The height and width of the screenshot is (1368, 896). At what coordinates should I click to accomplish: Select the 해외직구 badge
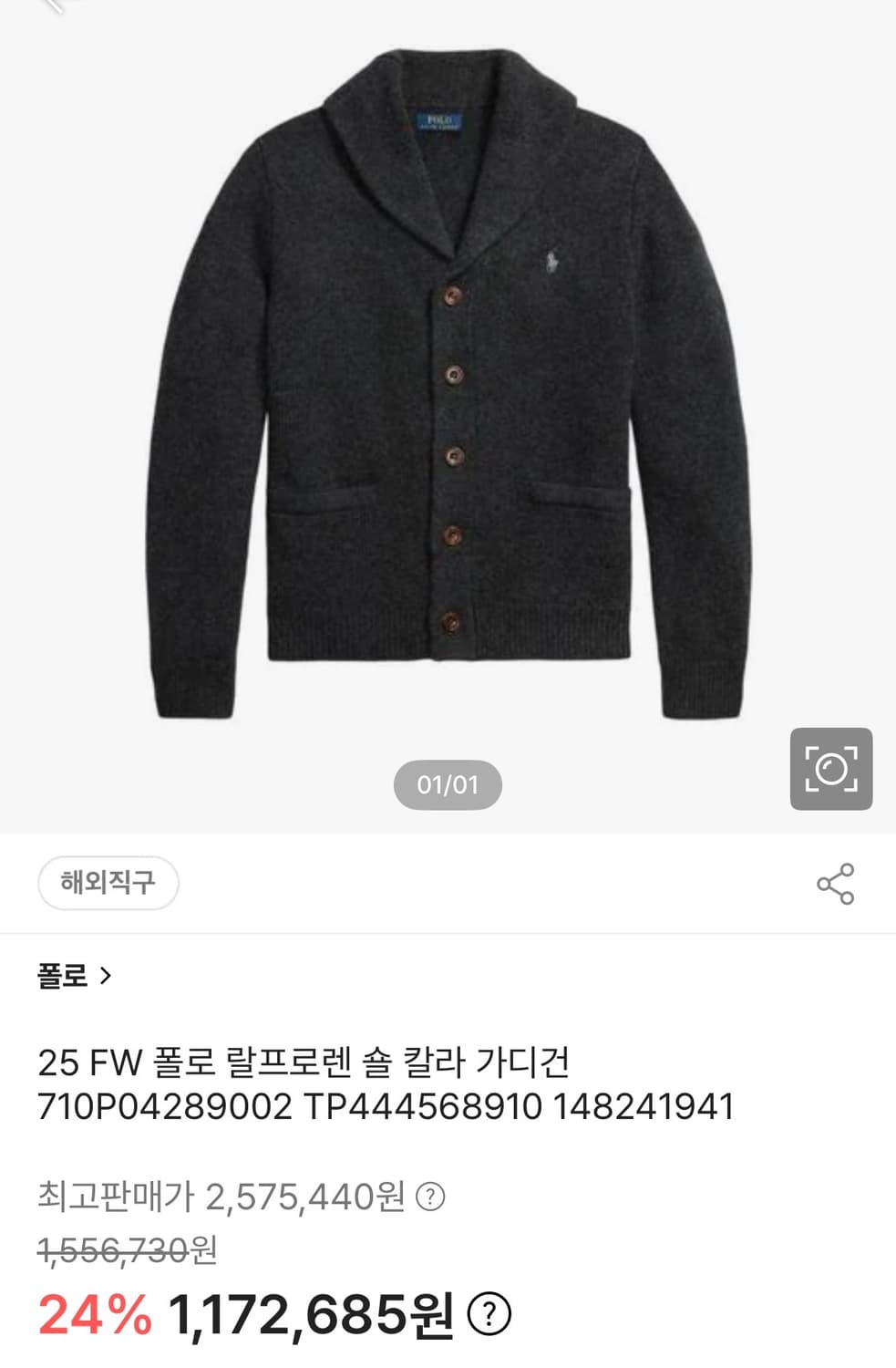coord(109,882)
